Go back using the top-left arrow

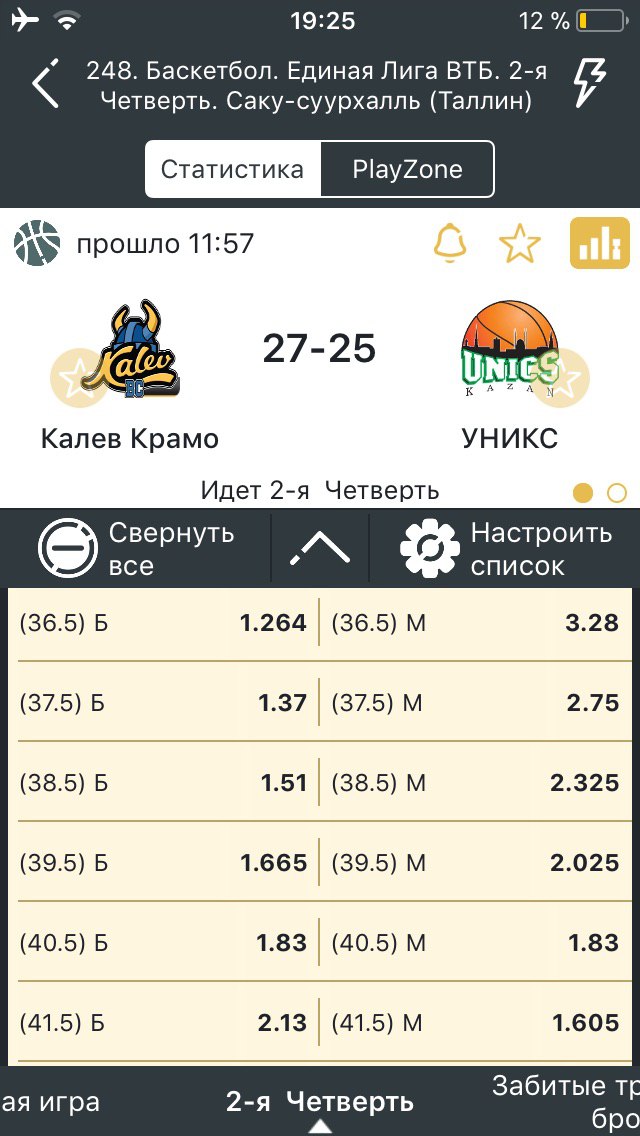45,84
